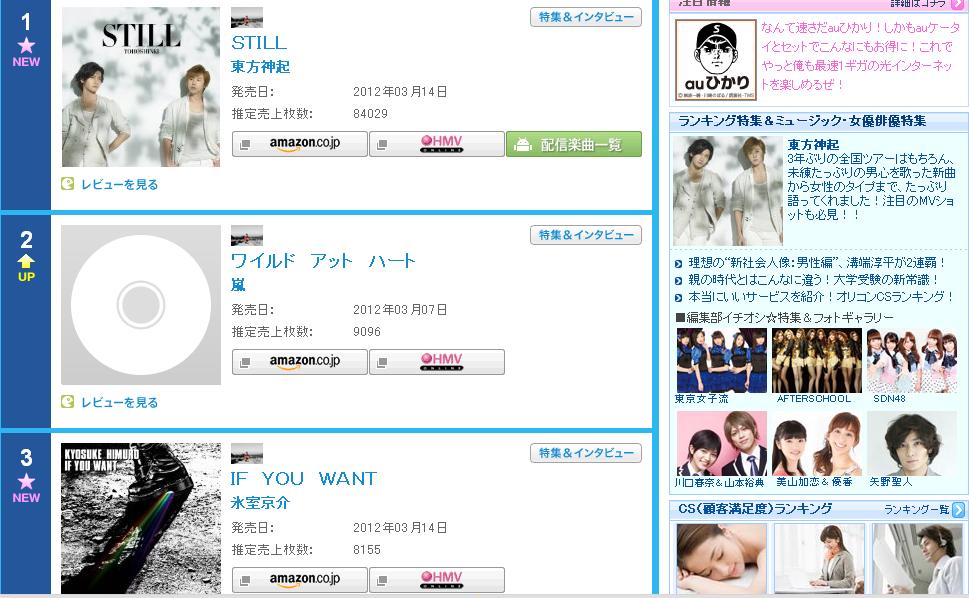Open the 配信楽曲一覧 button
The width and height of the screenshot is (969, 598).
click(x=573, y=144)
